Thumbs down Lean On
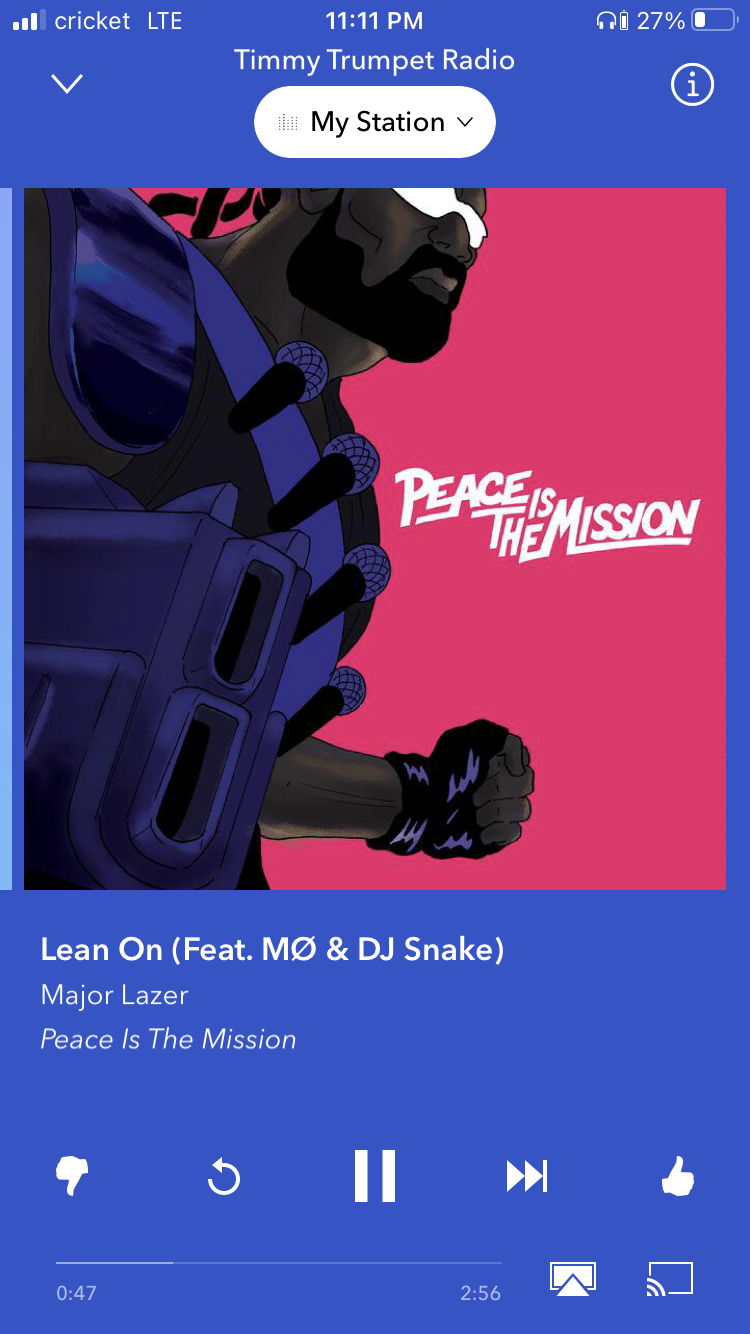 click(72, 1176)
